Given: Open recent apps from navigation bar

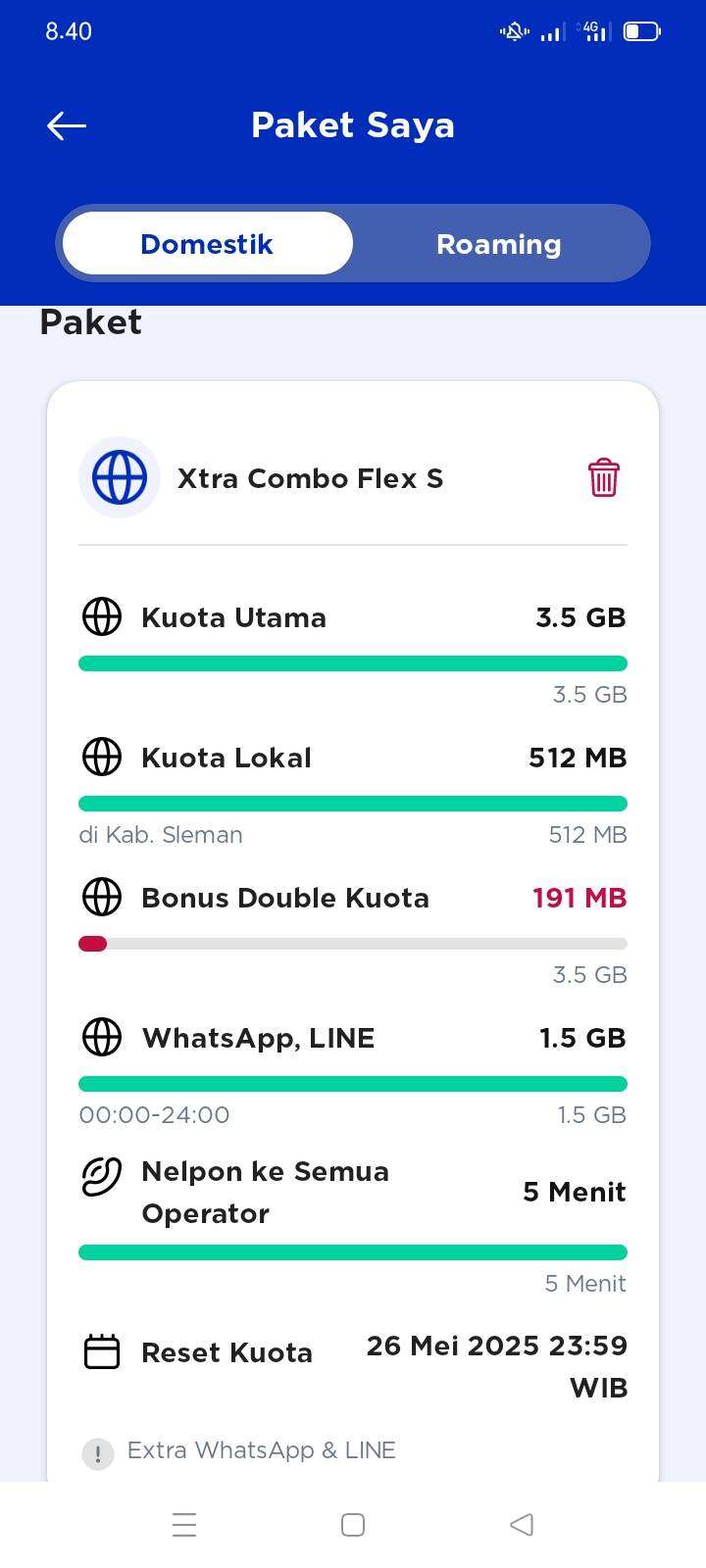Looking at the screenshot, I should 184,1525.
